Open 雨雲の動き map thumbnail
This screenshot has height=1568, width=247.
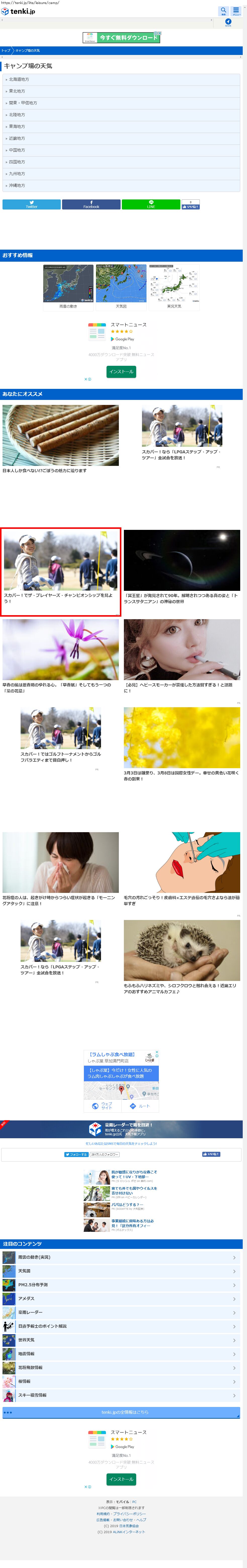point(68,286)
